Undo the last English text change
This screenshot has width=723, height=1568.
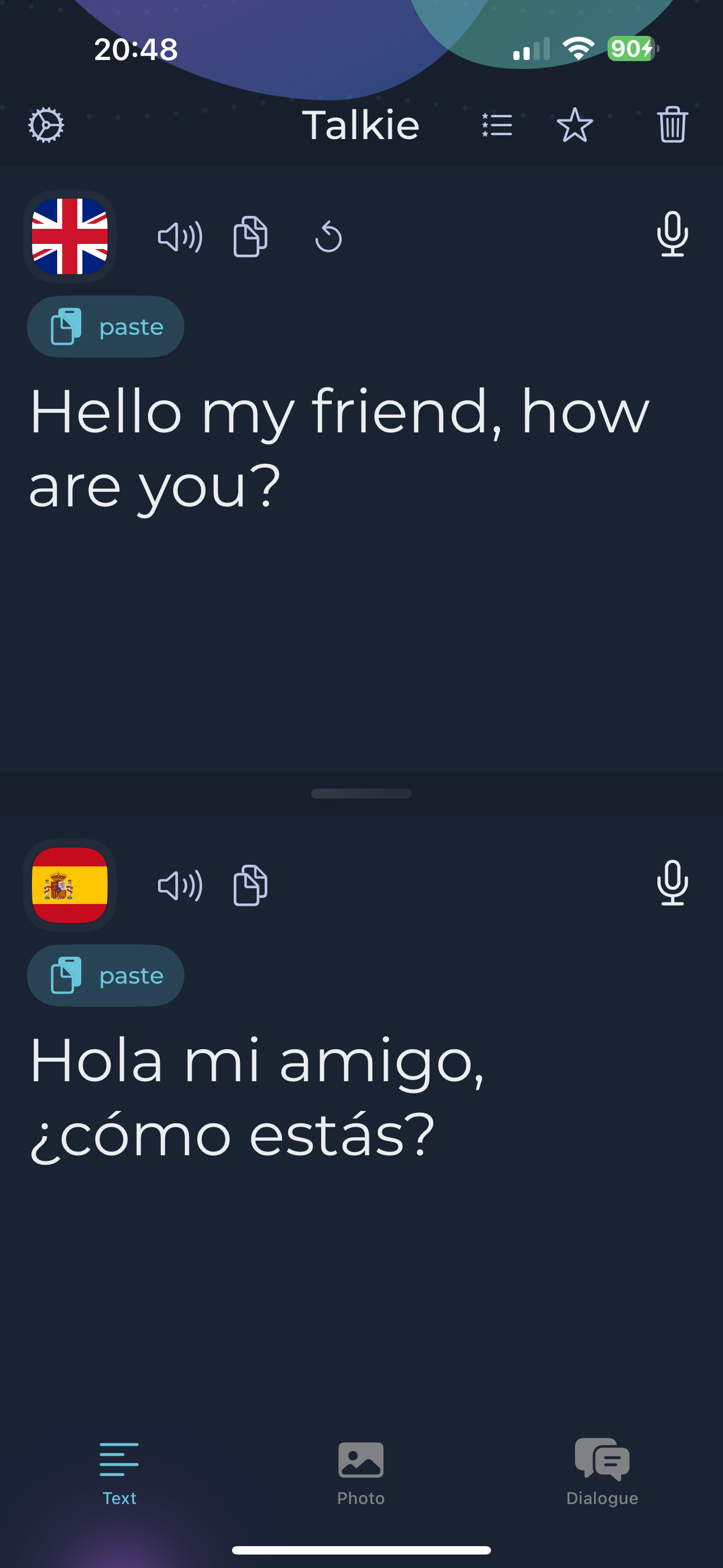click(327, 237)
